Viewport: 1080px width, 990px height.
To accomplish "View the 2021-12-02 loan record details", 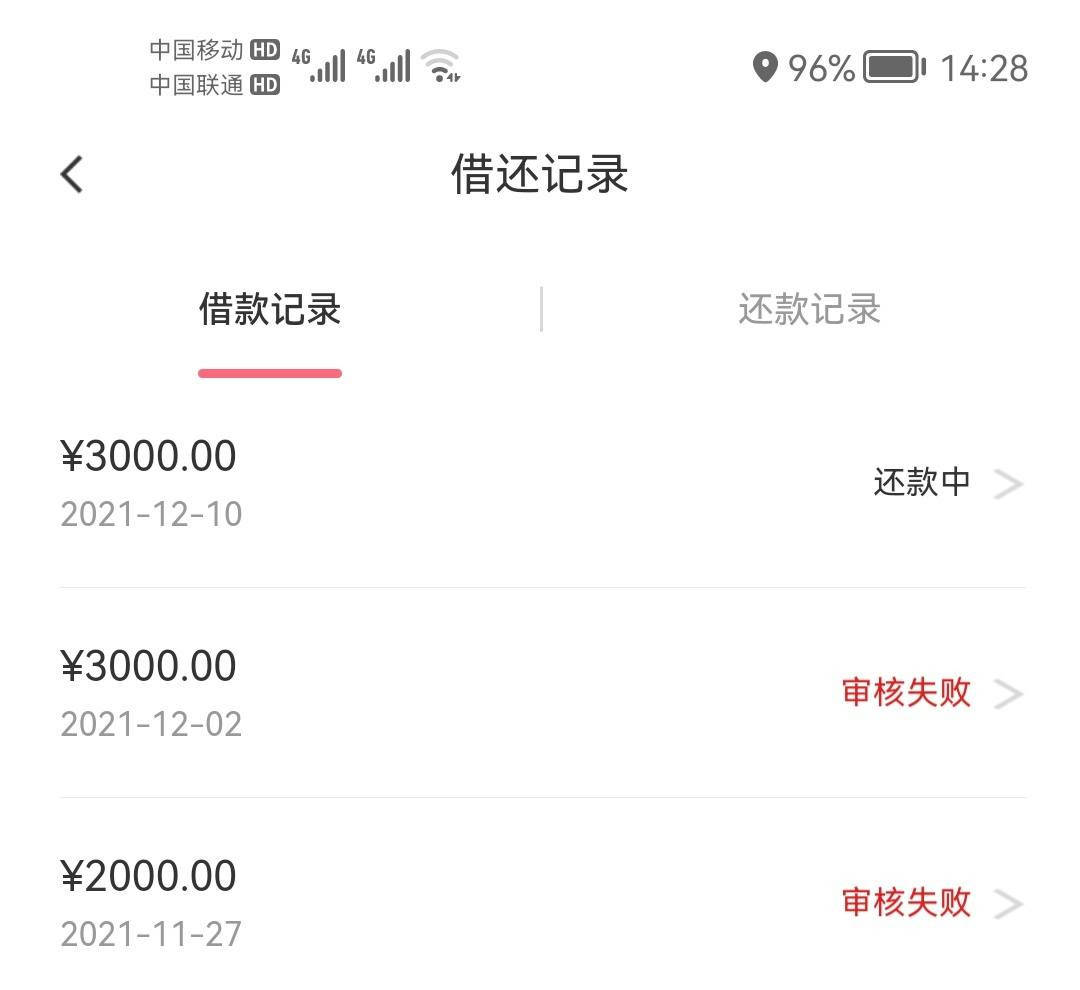I will (x=540, y=694).
